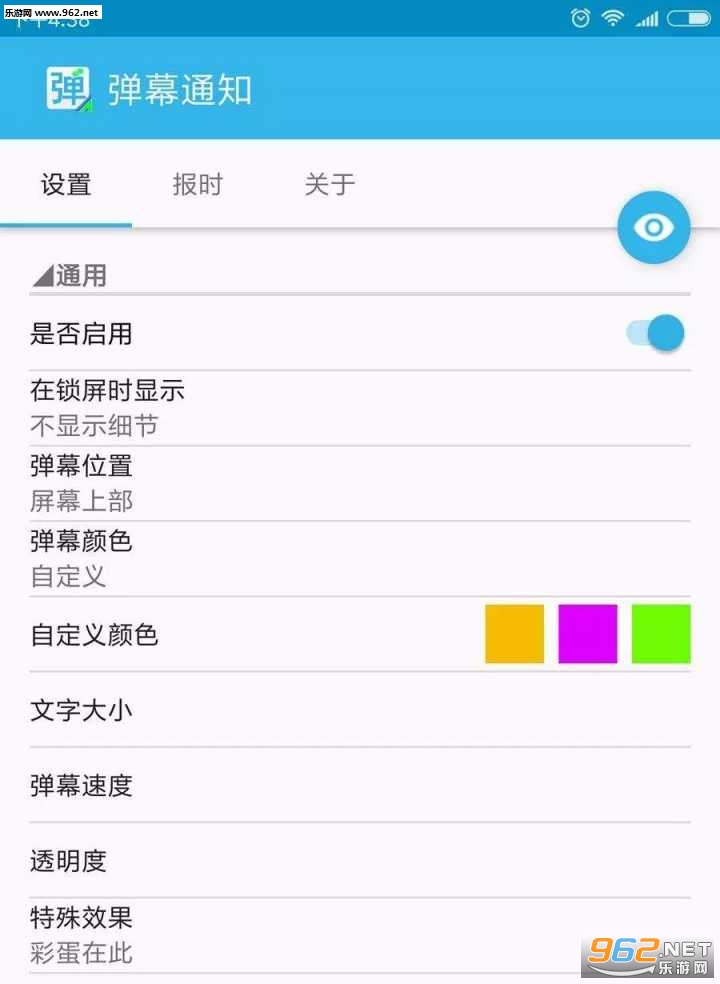
Task: Pick the magenta custom color swatch
Action: 588,634
